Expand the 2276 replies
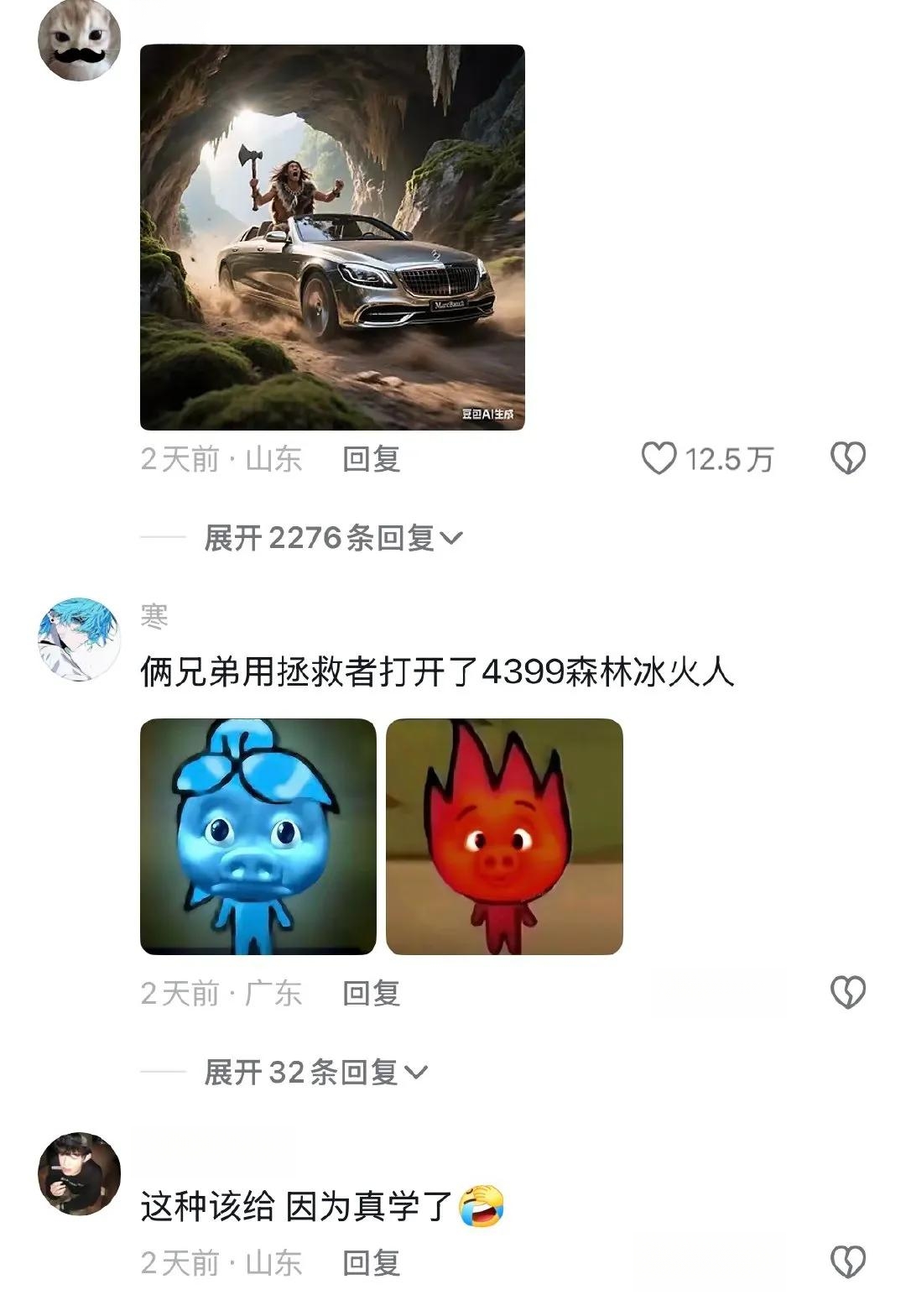Image resolution: width=906 pixels, height=1316 pixels. click(x=333, y=538)
